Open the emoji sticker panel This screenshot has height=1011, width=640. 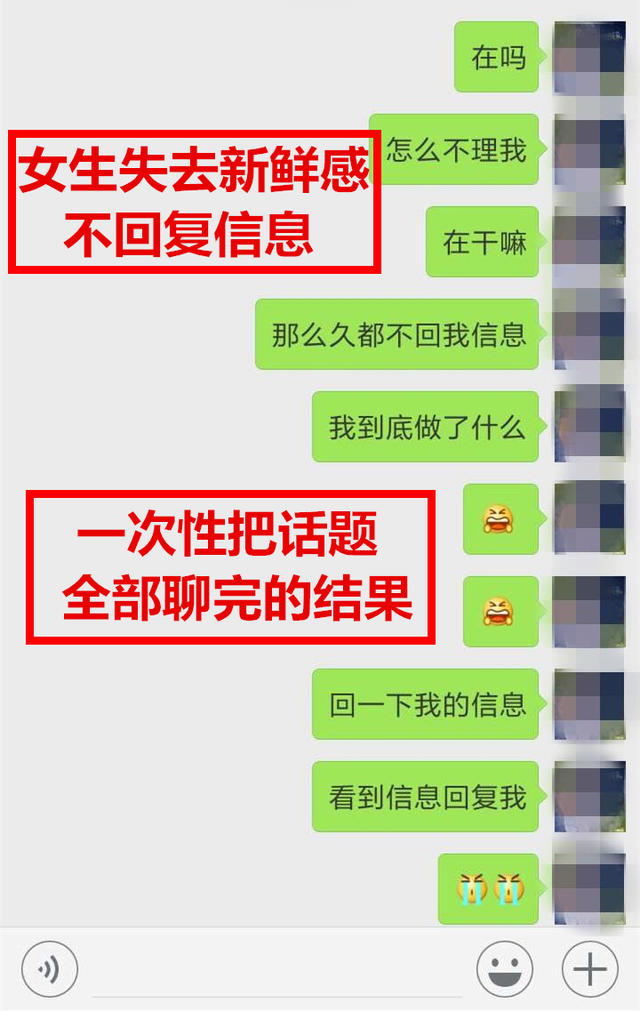(504, 969)
